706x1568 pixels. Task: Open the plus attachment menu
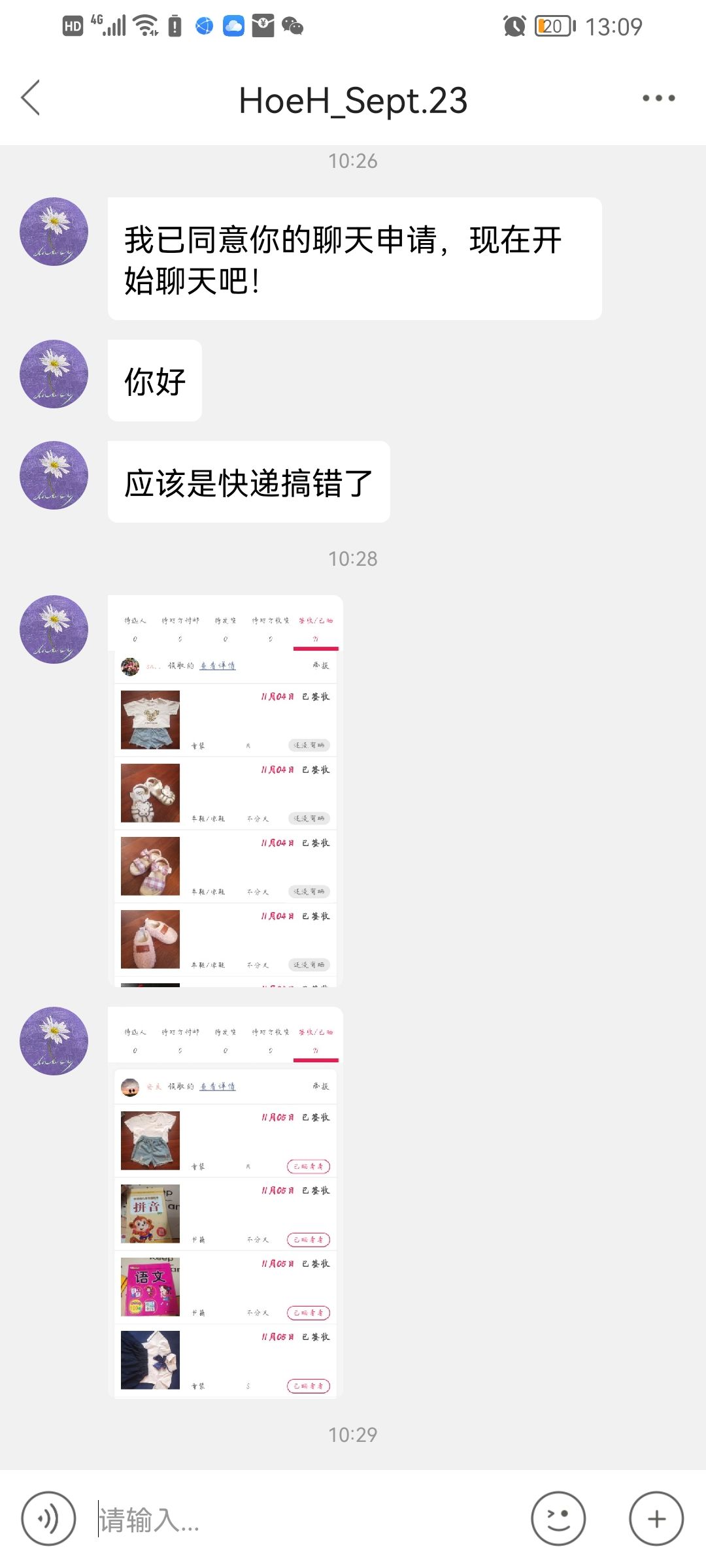tap(656, 1518)
